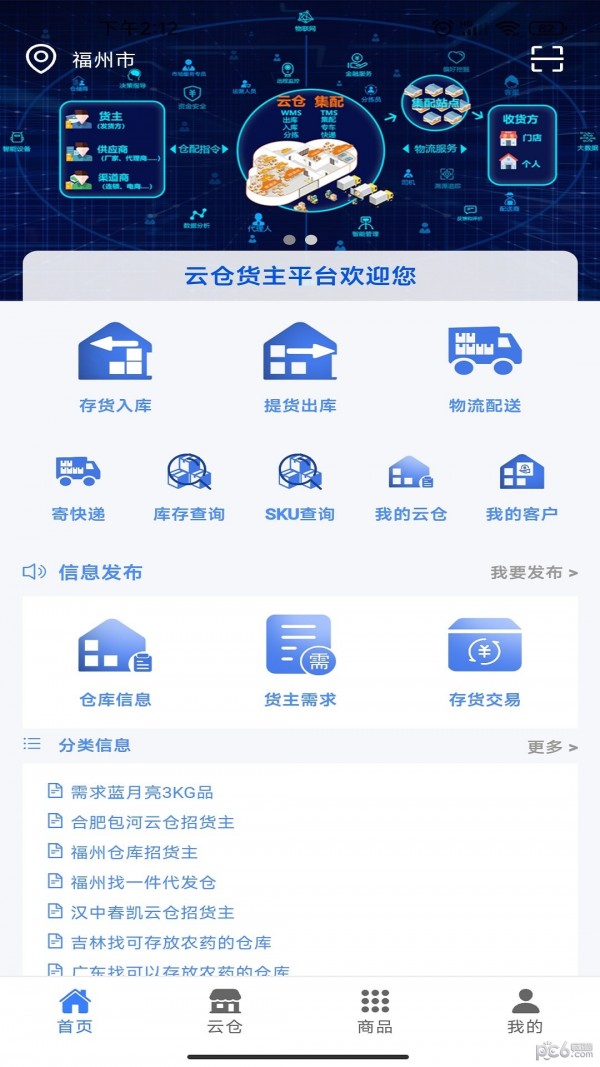Open 我的客户 customer list
Image resolution: width=600 pixels, height=1067 pixels.
(522, 488)
